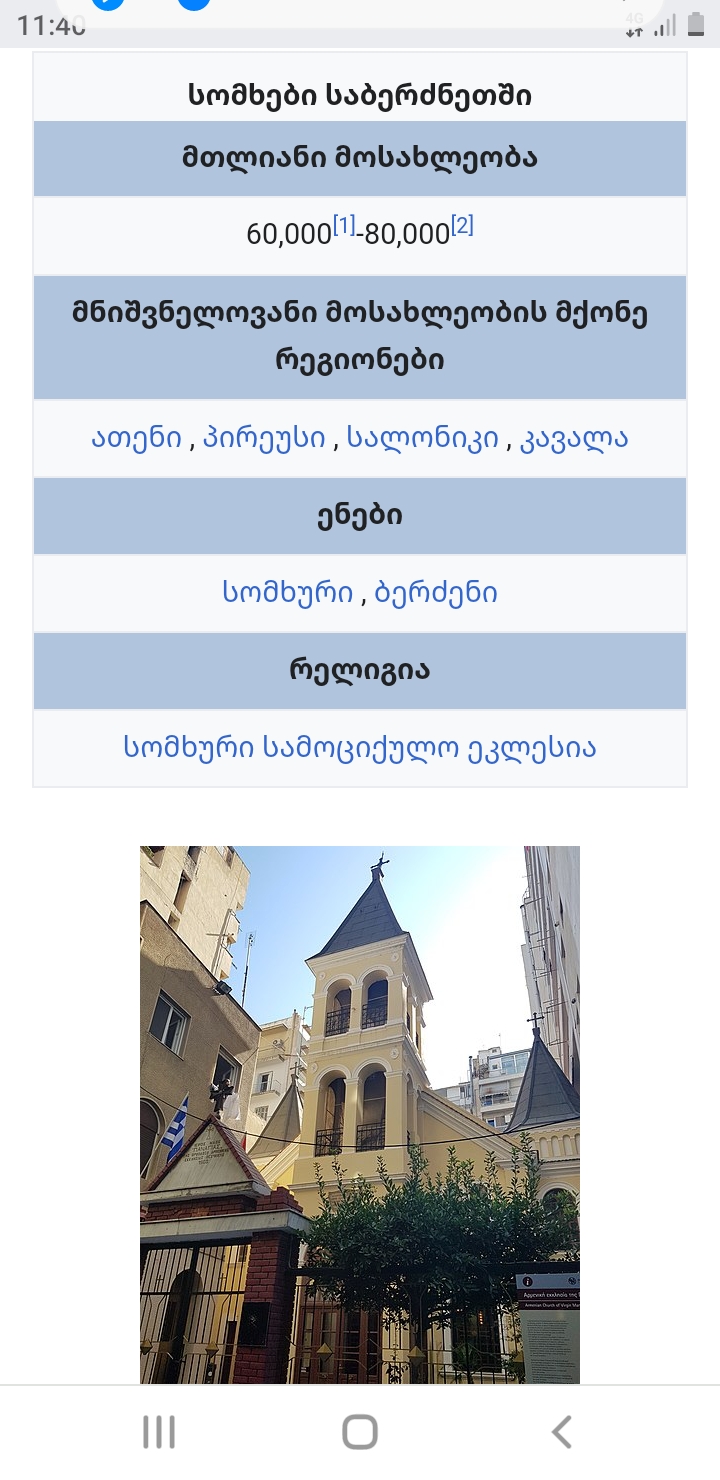Open reference footnote [2]
The width and height of the screenshot is (720, 1480).
[462, 227]
